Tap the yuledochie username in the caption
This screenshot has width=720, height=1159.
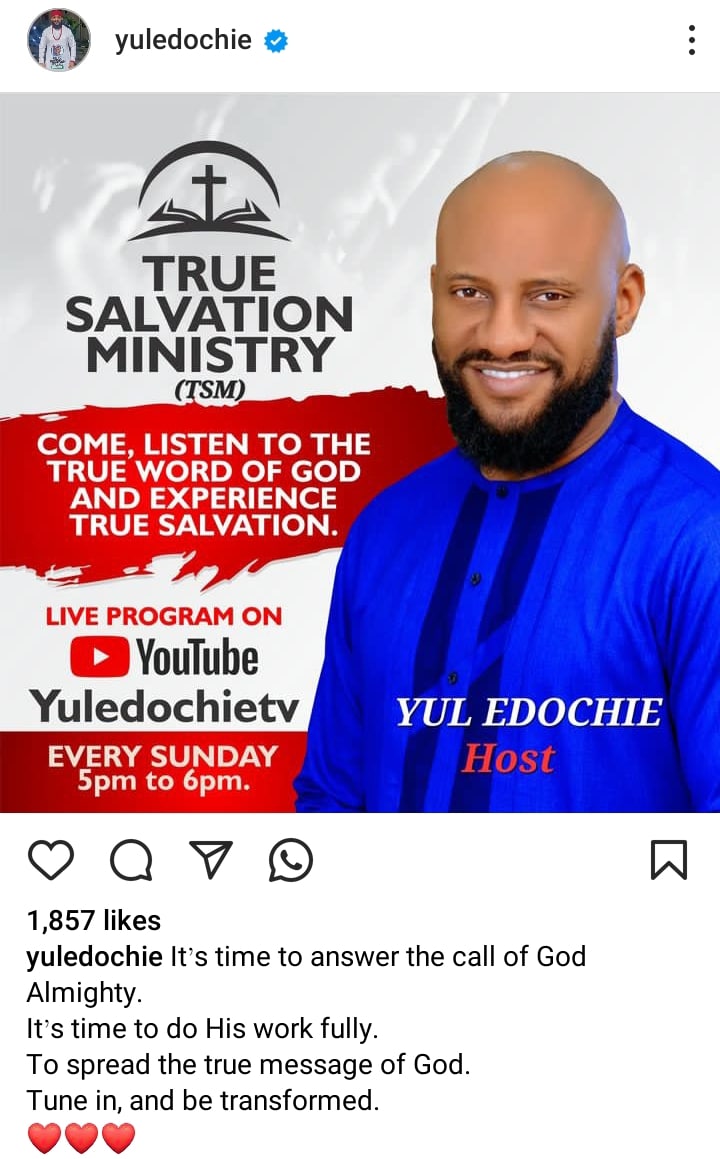click(x=94, y=956)
